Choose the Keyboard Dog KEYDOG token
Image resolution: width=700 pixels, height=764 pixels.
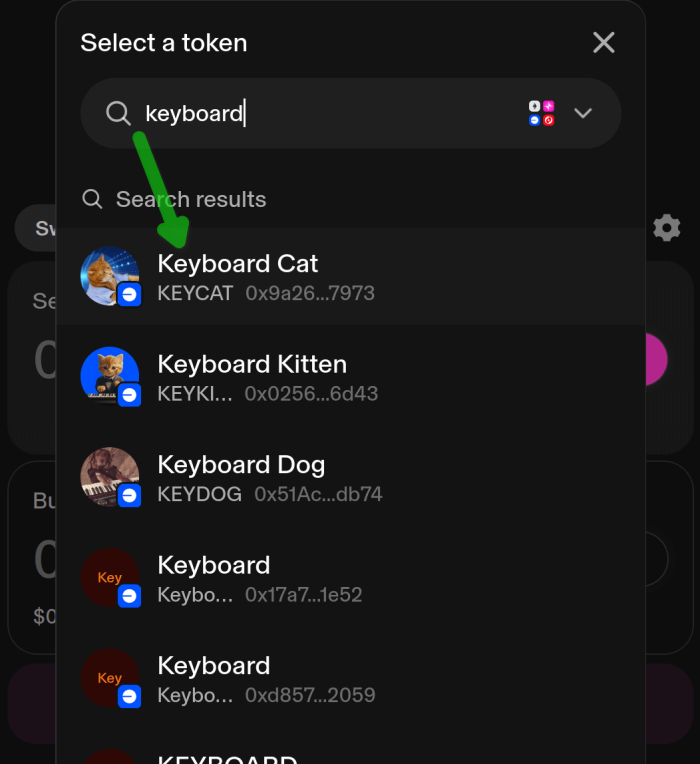(x=350, y=478)
